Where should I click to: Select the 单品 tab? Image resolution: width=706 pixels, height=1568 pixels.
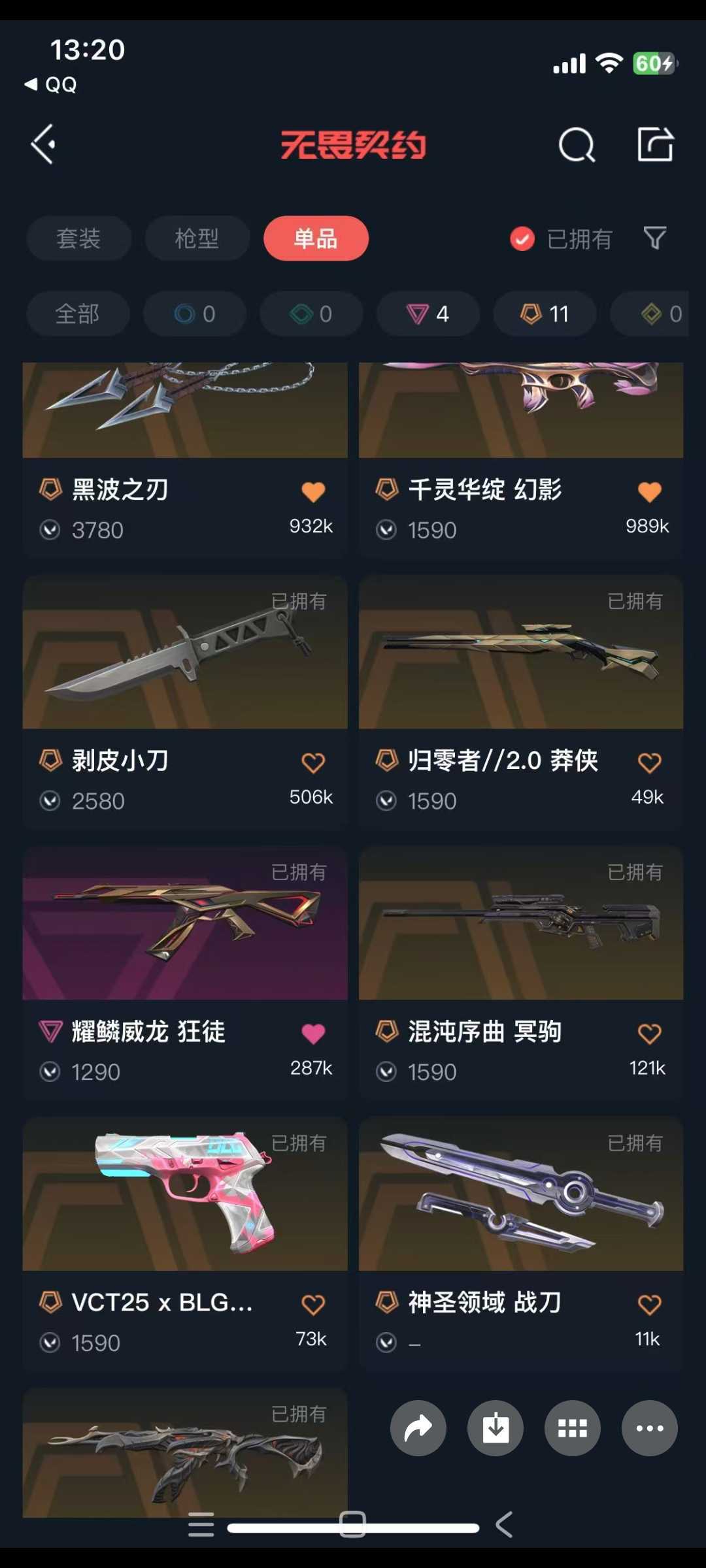pos(316,238)
